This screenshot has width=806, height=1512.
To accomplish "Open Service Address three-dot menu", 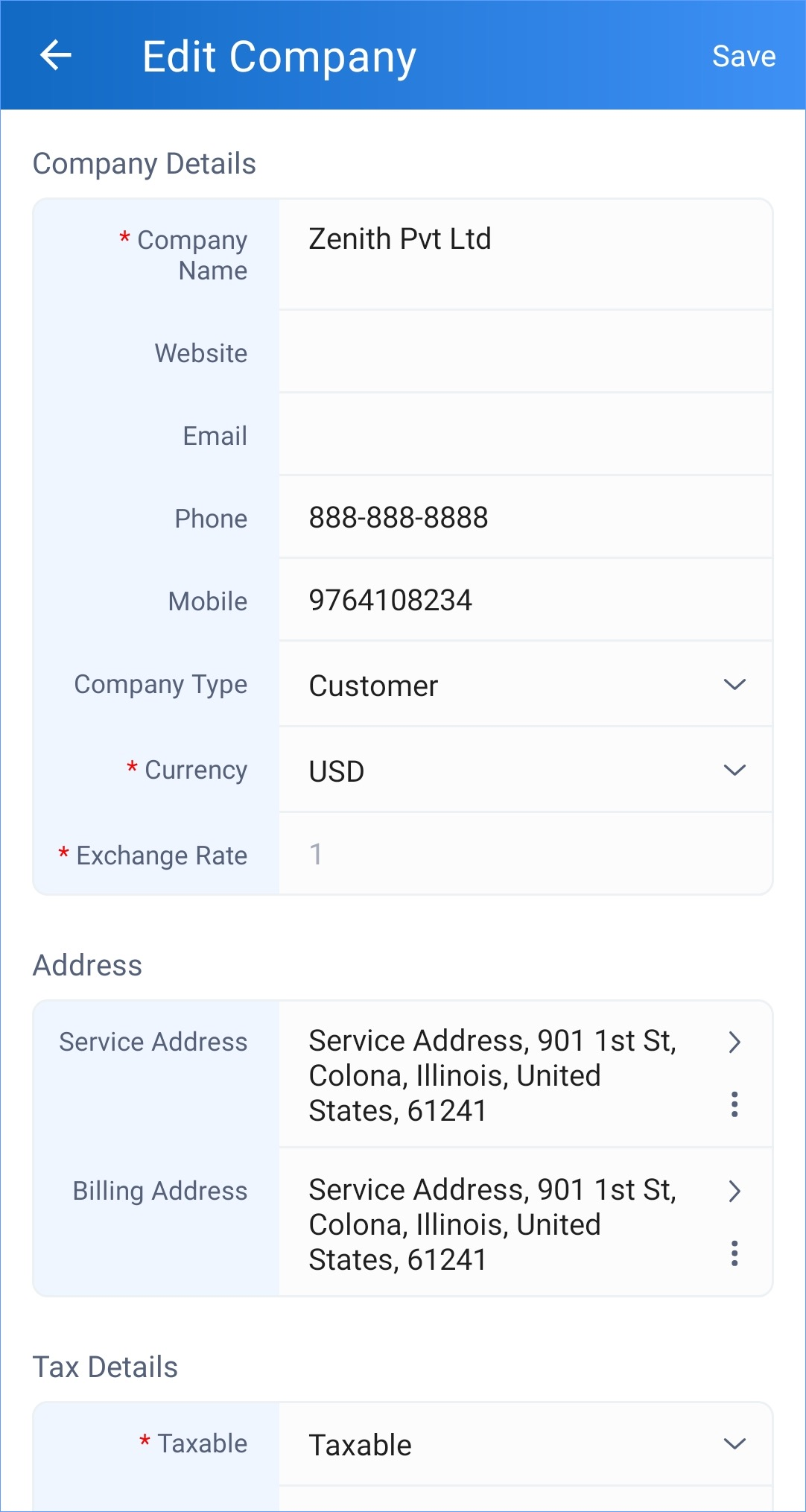I will click(x=734, y=1104).
